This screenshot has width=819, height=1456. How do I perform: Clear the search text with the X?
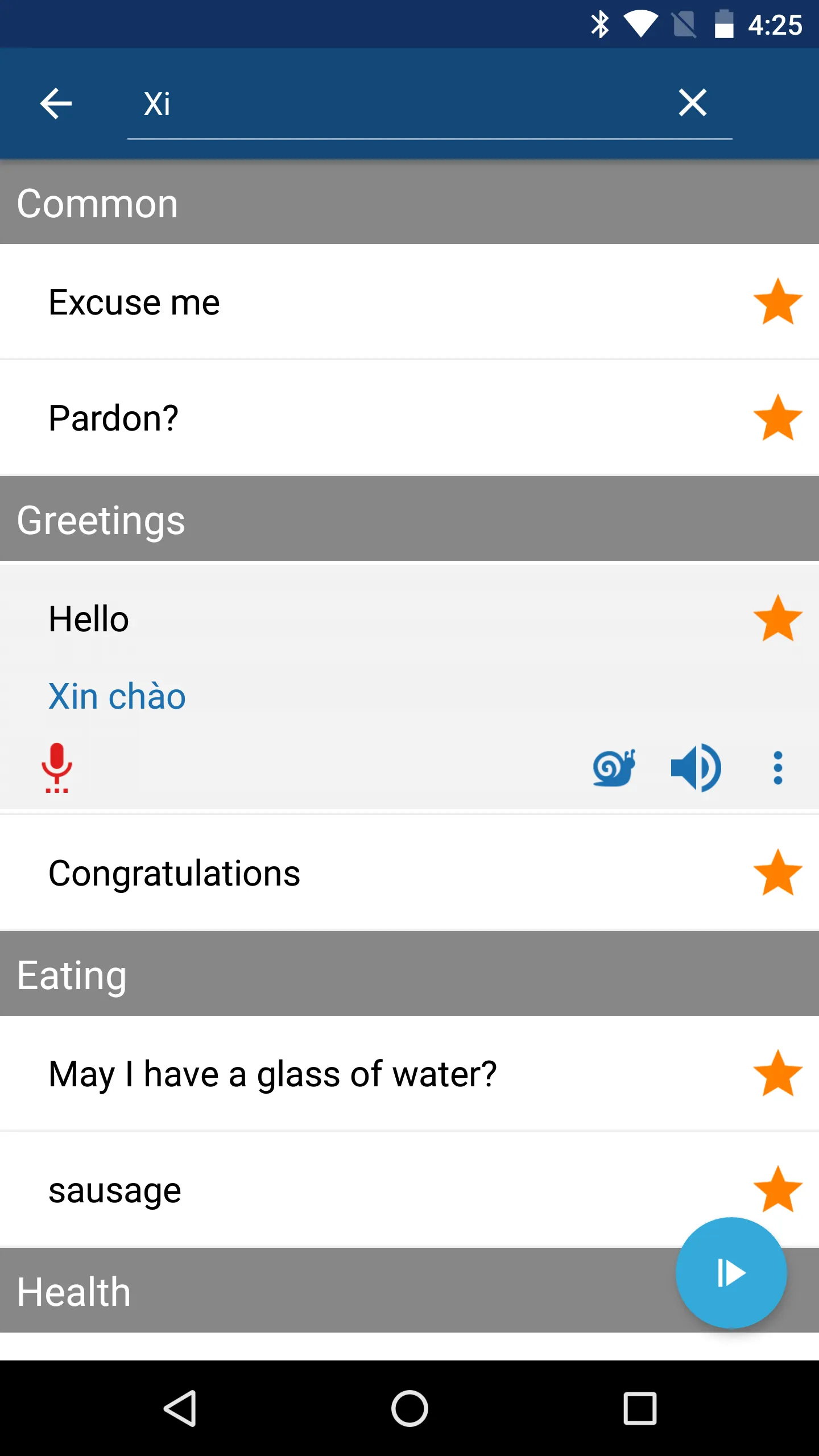[692, 103]
